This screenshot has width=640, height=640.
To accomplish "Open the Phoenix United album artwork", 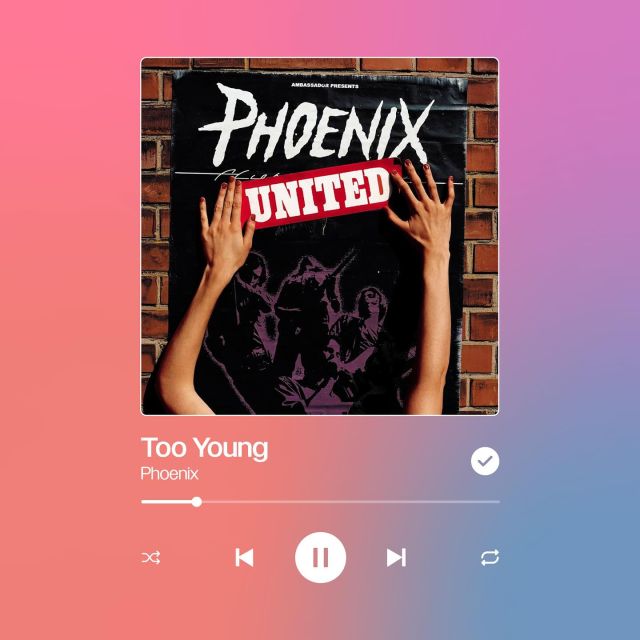I will click(x=320, y=236).
